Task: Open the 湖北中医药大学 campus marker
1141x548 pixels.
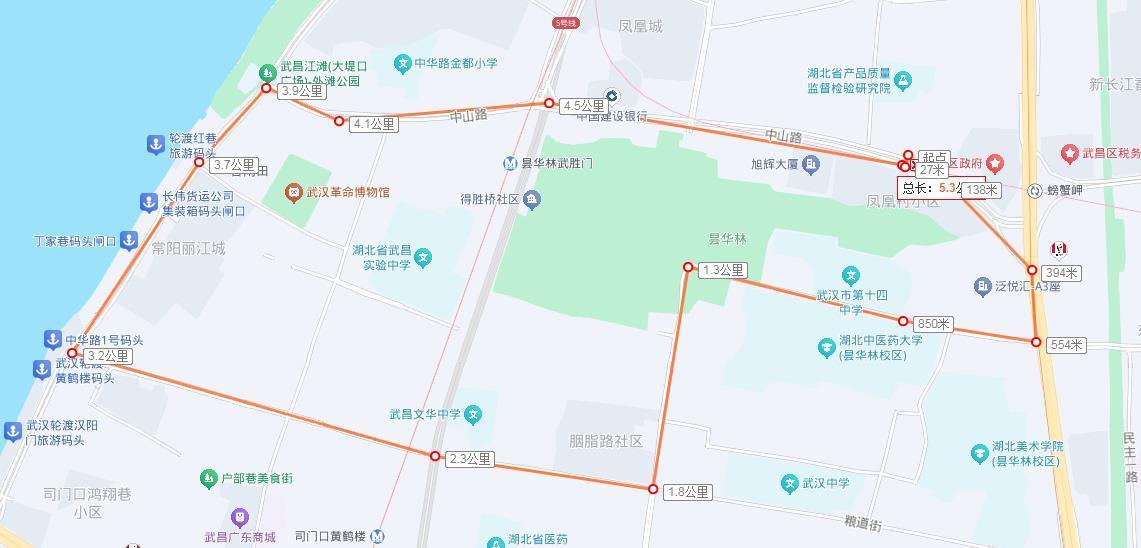Action: pyautogui.click(x=826, y=347)
